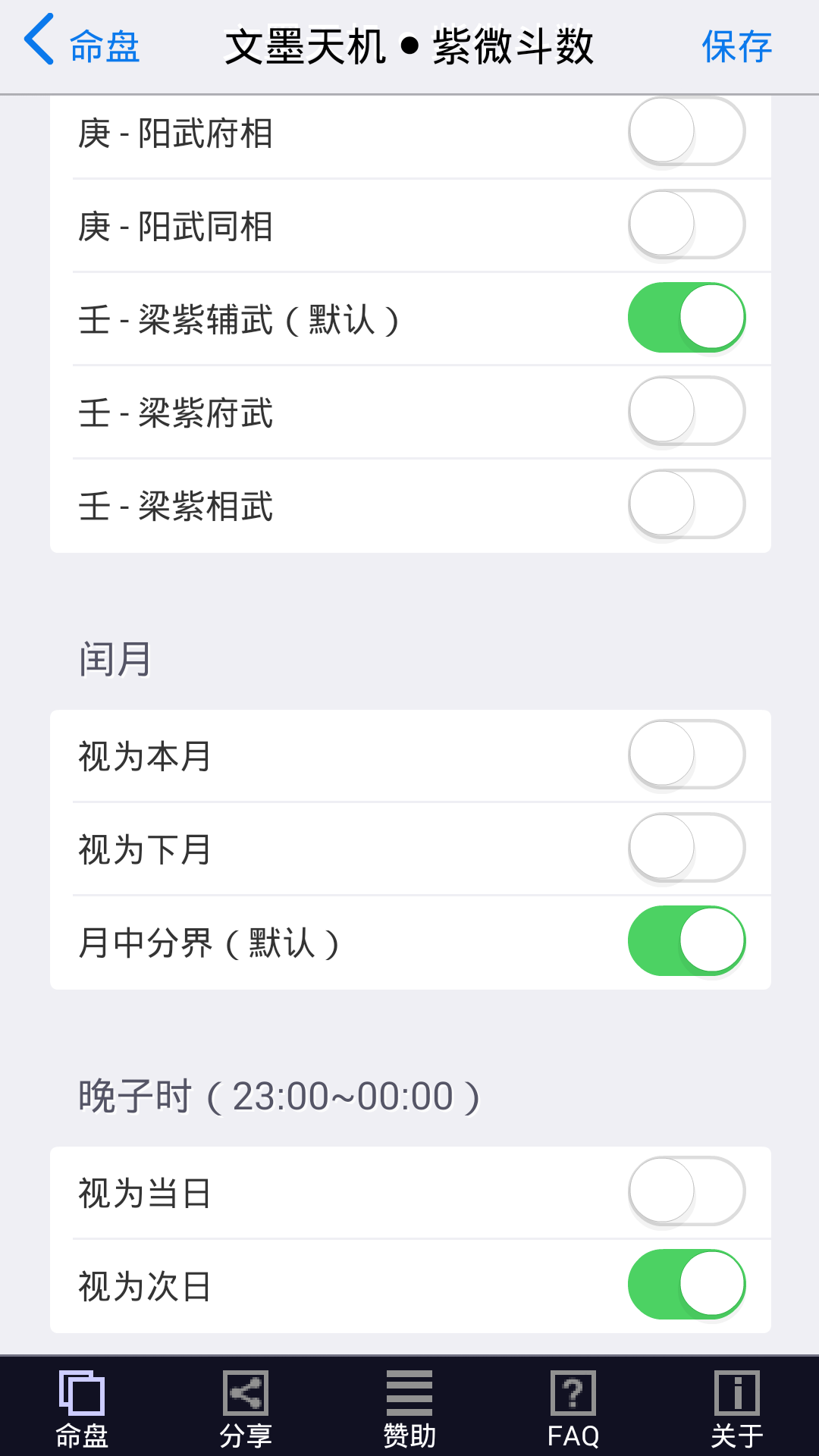This screenshot has width=819, height=1456.
Task: Turn off 月中分界 default switch
Action: [686, 941]
